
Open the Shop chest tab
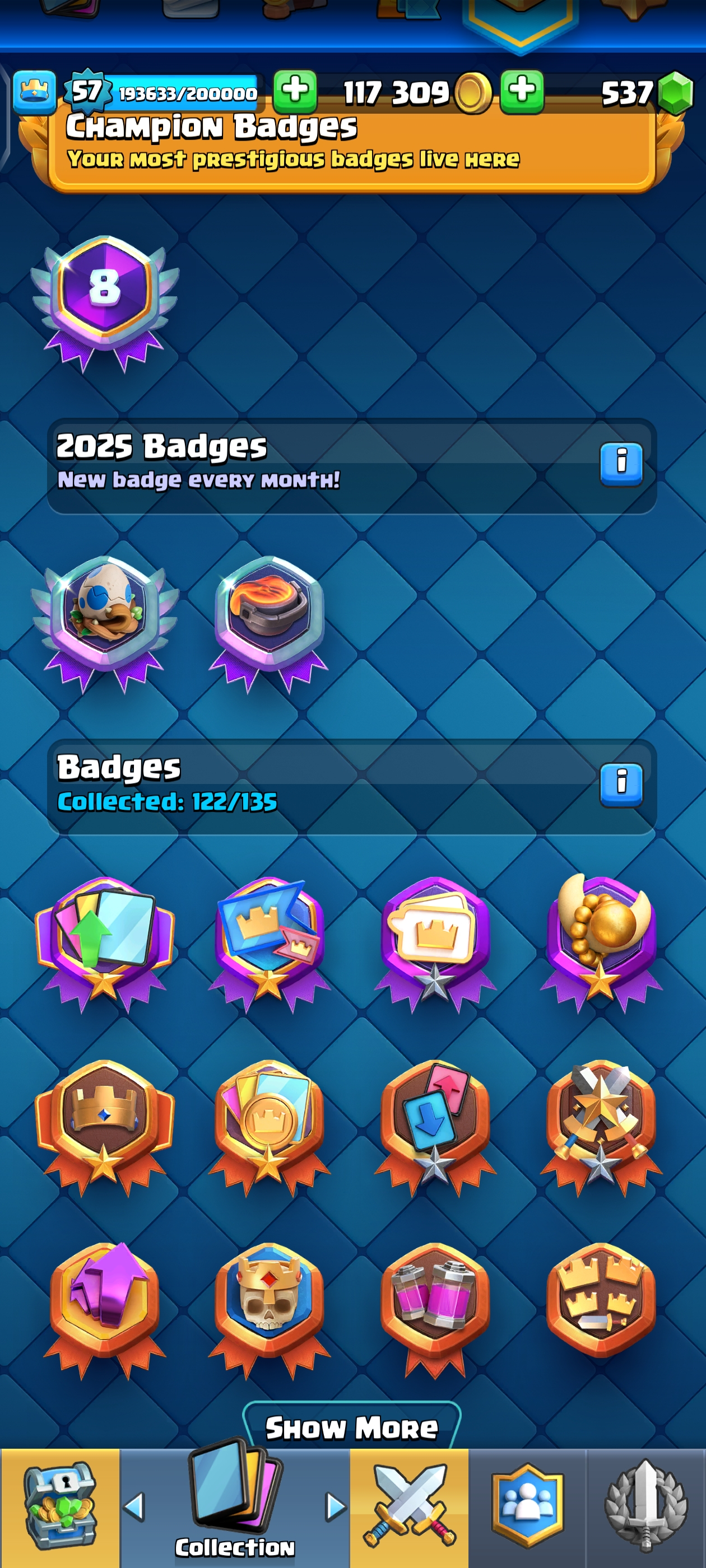60,1506
